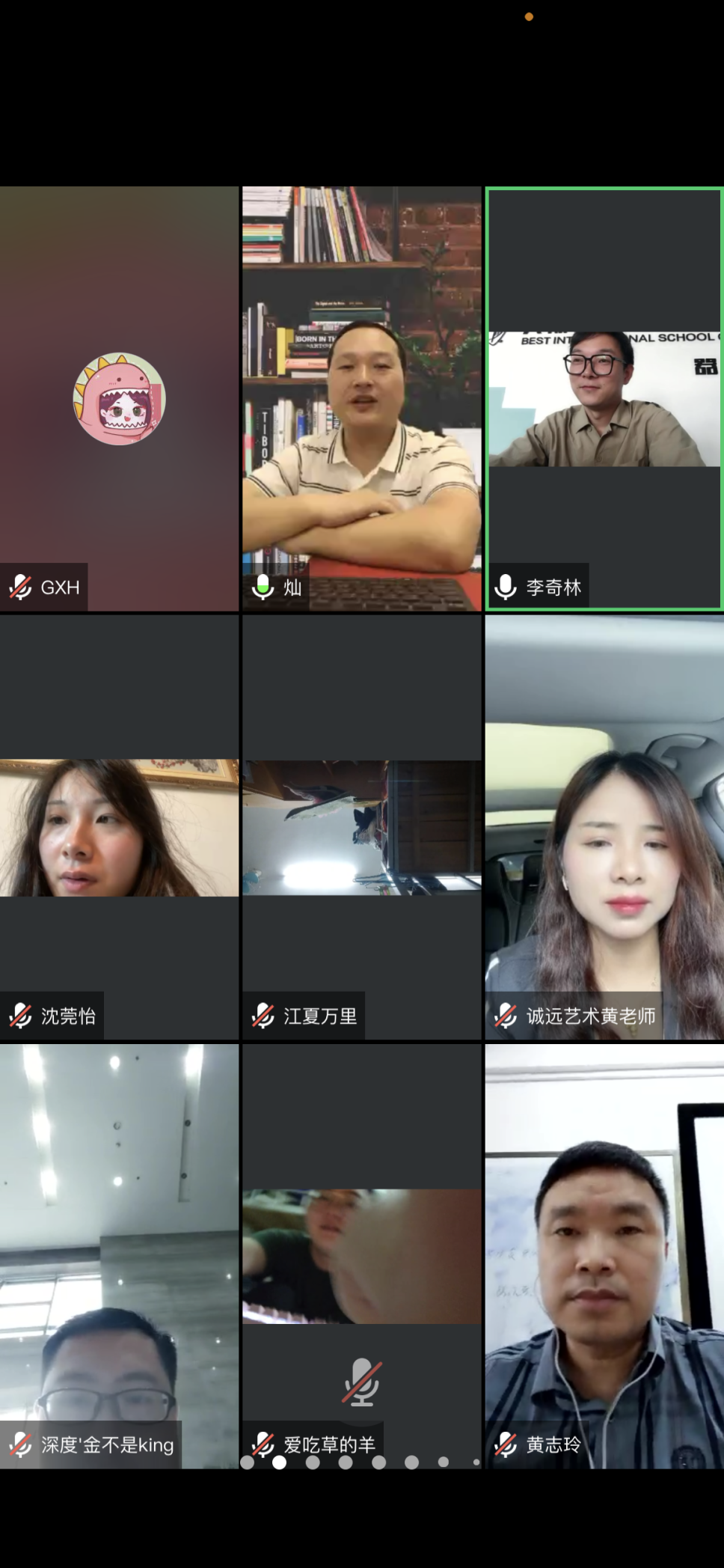Select the tile of 诚远艺术黄老师

tap(604, 827)
